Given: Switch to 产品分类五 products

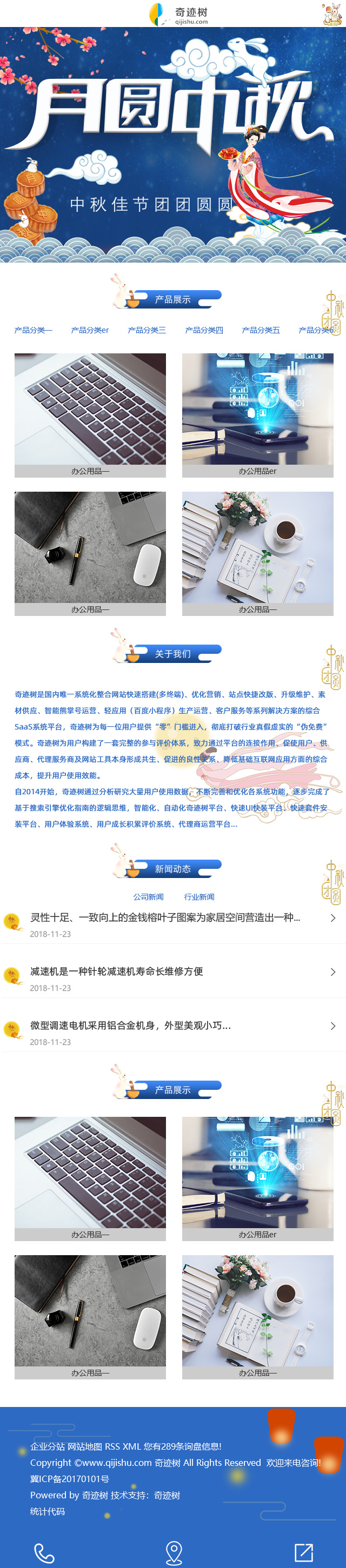Looking at the screenshot, I should (x=261, y=330).
